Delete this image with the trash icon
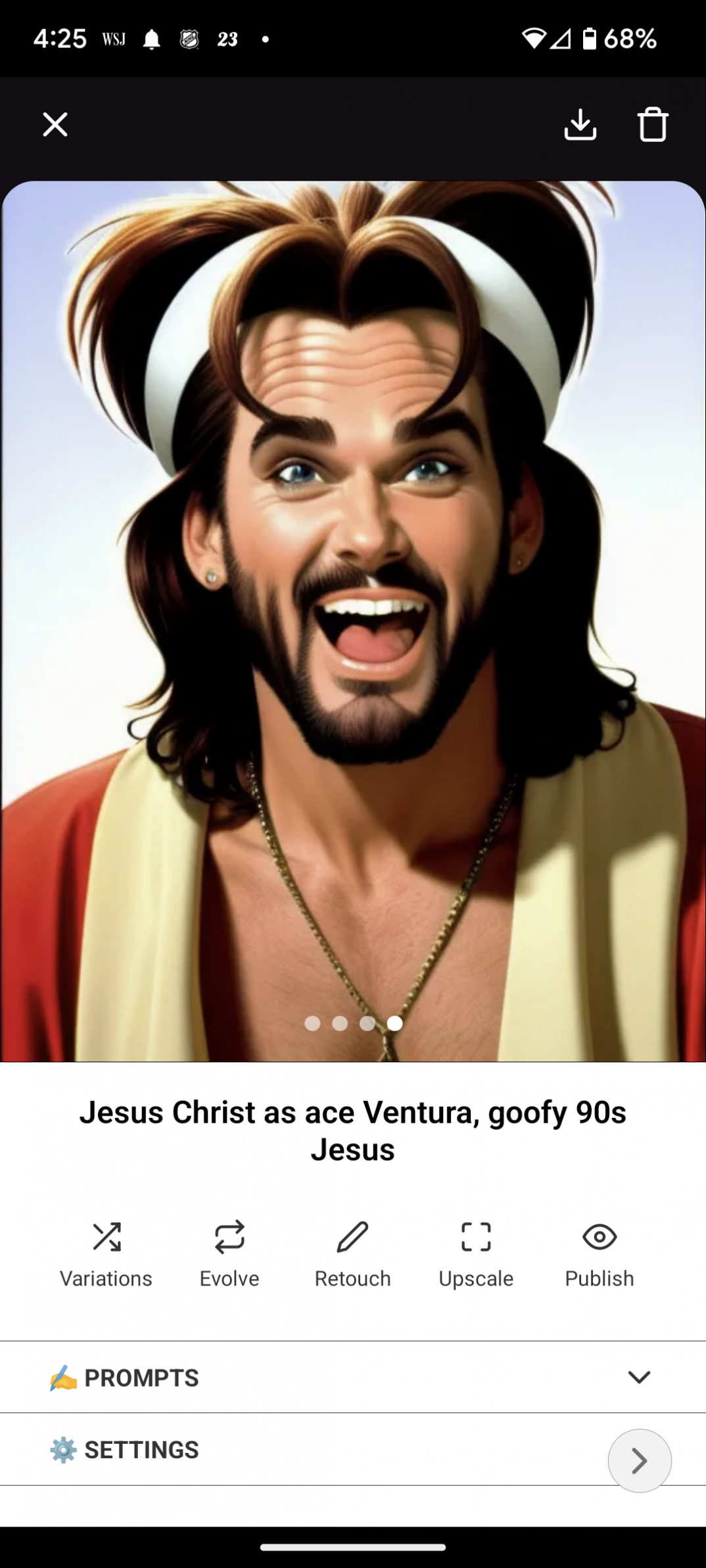The height and width of the screenshot is (1568, 706). click(x=652, y=124)
